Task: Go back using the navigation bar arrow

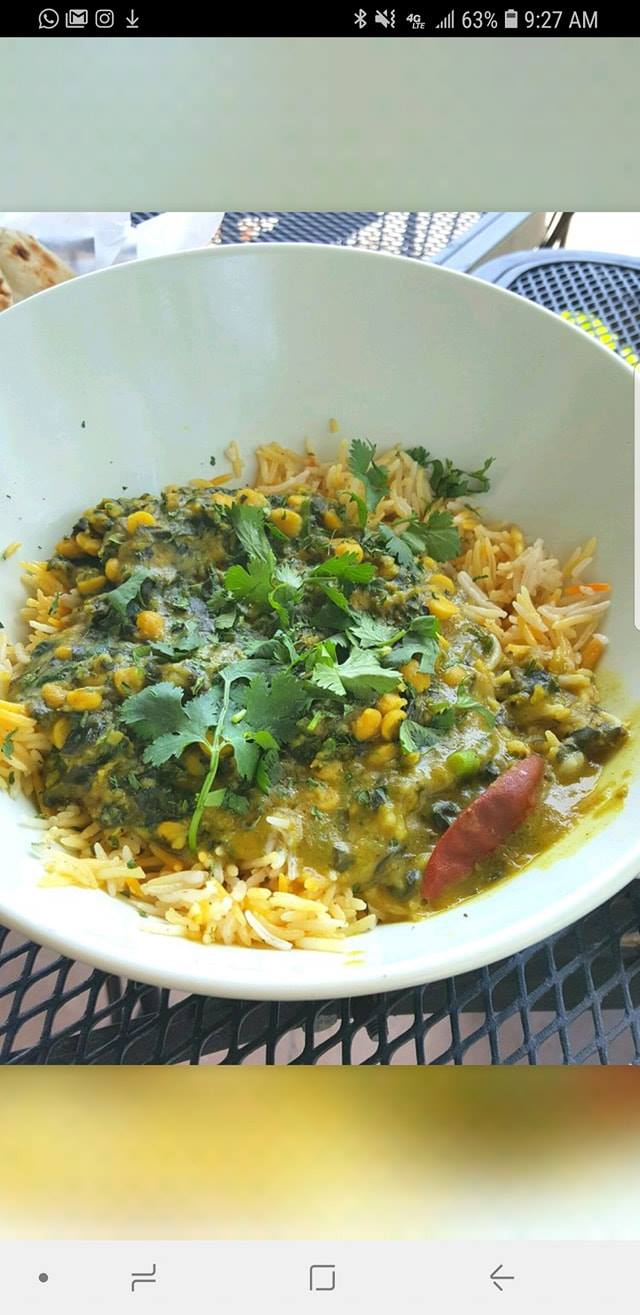Action: (x=501, y=1277)
